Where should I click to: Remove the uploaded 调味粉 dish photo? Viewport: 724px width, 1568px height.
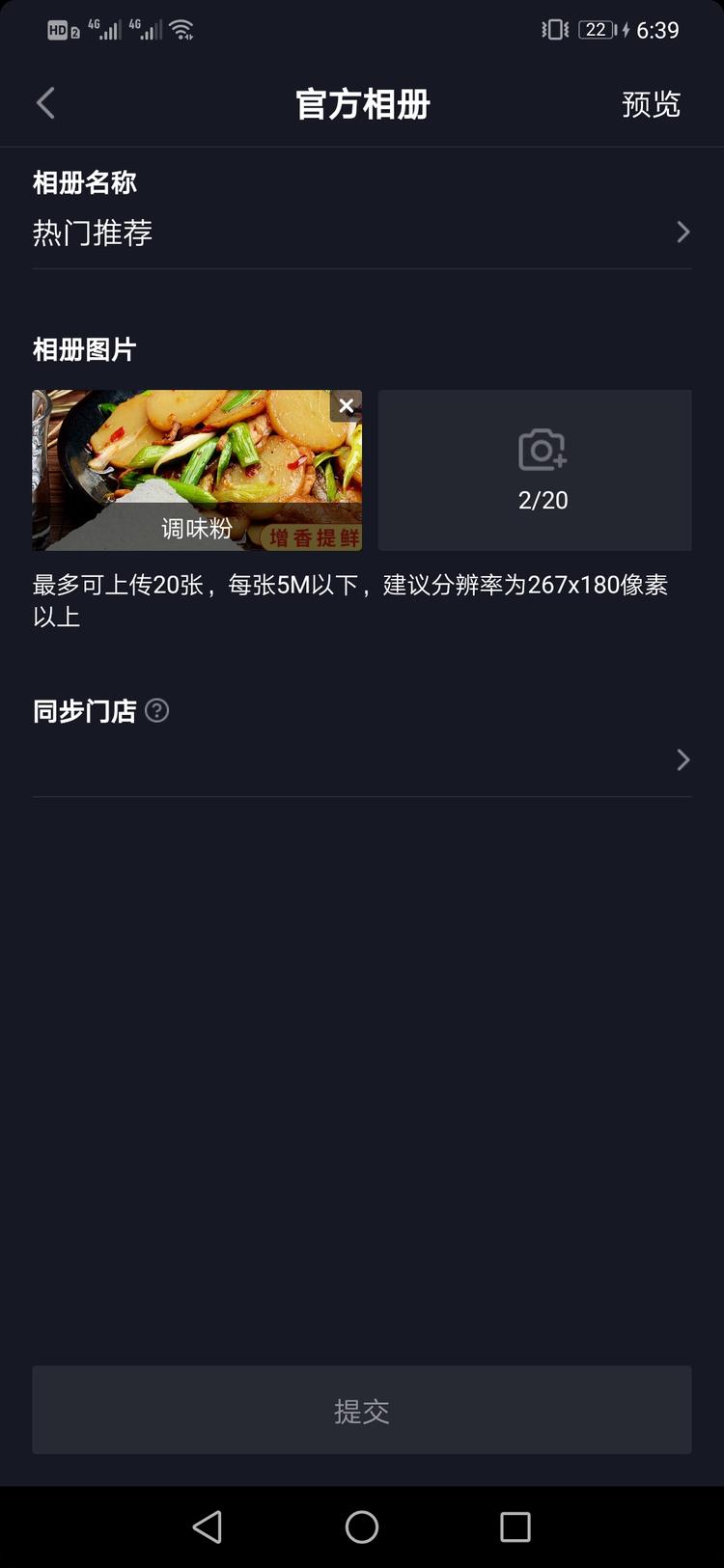click(x=347, y=406)
